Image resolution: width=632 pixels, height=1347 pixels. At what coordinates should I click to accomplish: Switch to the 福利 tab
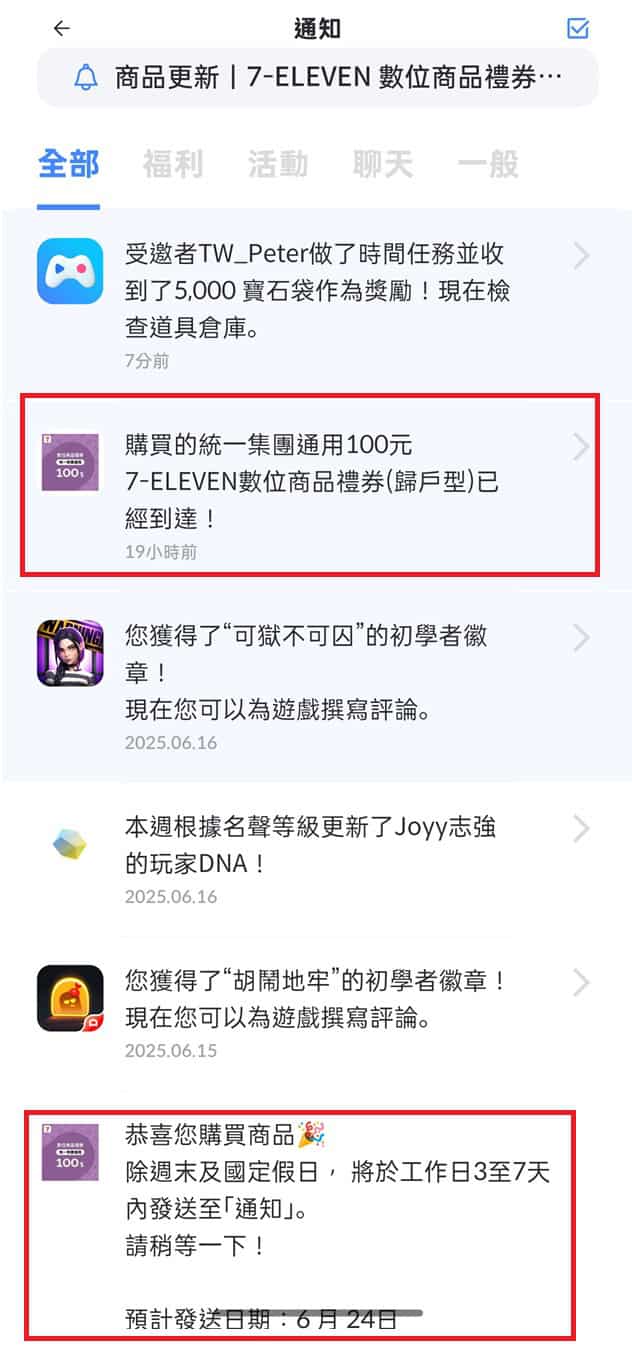pos(173,165)
